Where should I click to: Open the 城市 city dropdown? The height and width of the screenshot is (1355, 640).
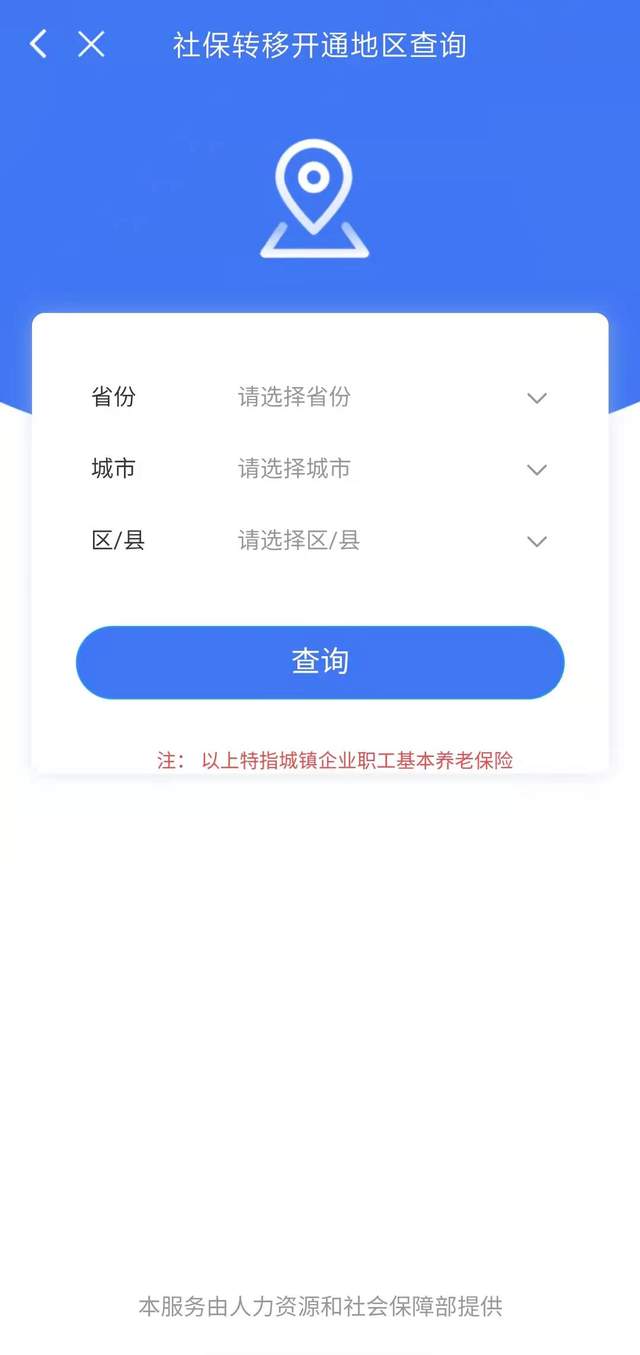tap(320, 469)
